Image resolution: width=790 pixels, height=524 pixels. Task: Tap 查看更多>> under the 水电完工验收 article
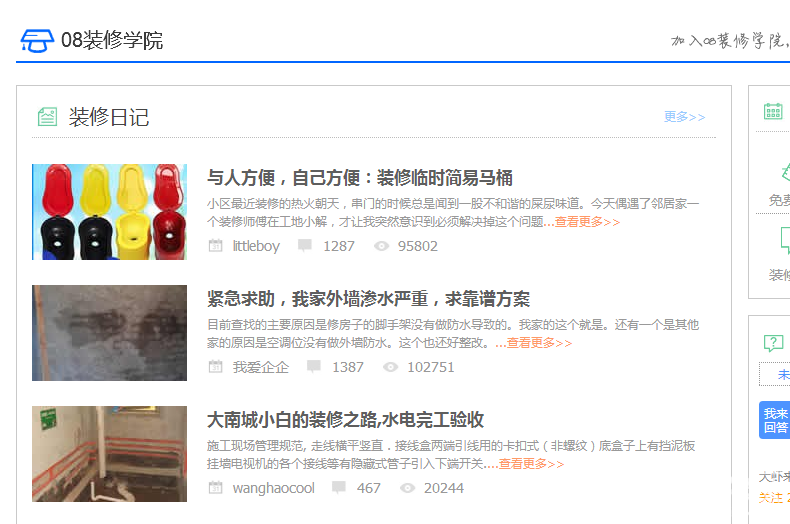(531, 464)
